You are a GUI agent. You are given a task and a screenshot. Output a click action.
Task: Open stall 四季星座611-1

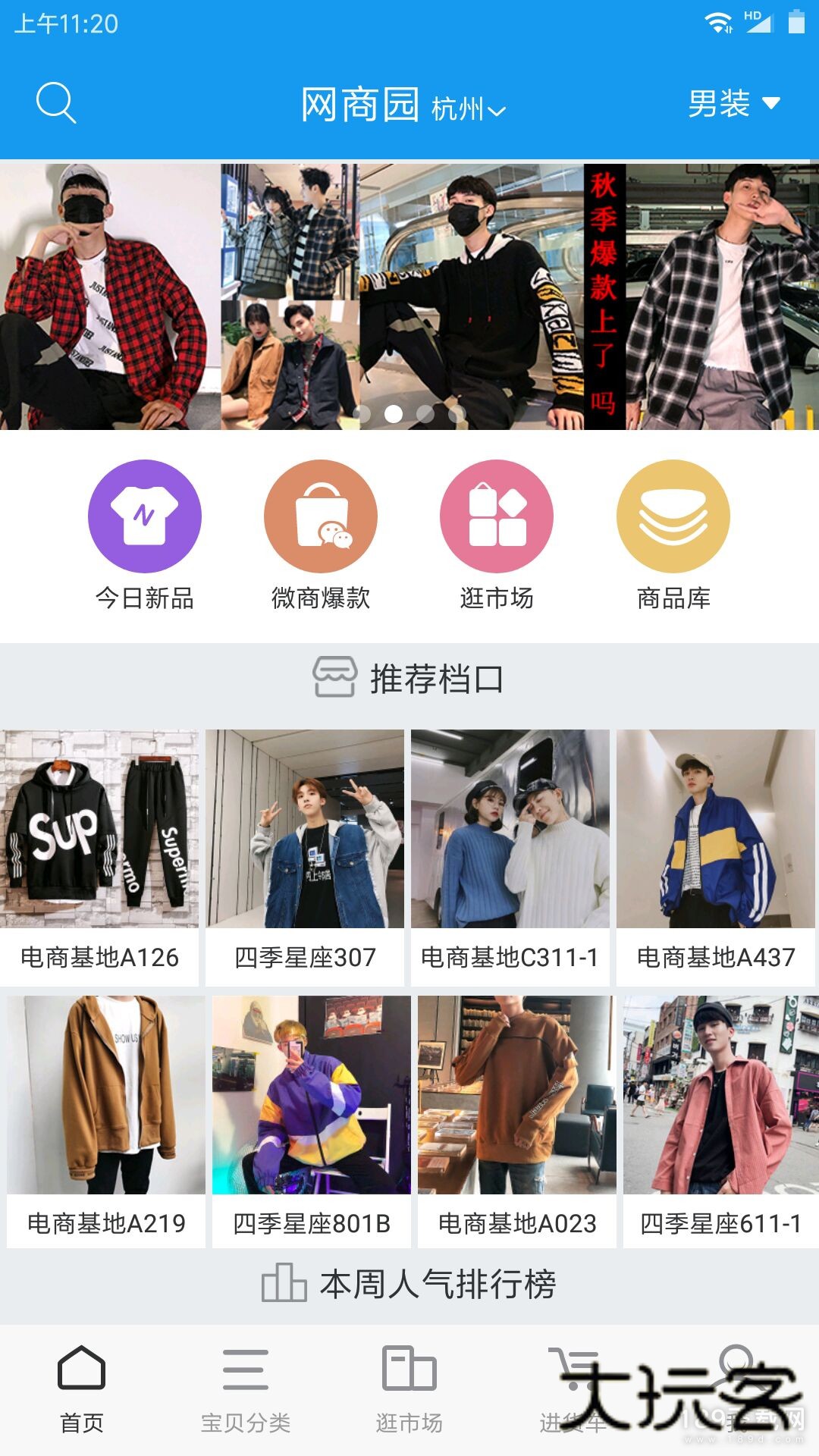pyautogui.click(x=720, y=1122)
